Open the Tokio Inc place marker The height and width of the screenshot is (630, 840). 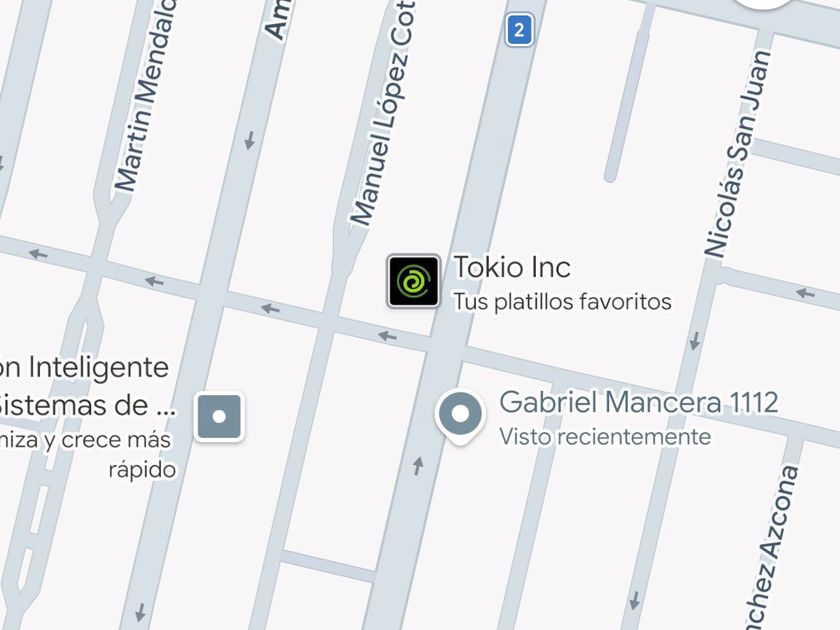point(413,281)
